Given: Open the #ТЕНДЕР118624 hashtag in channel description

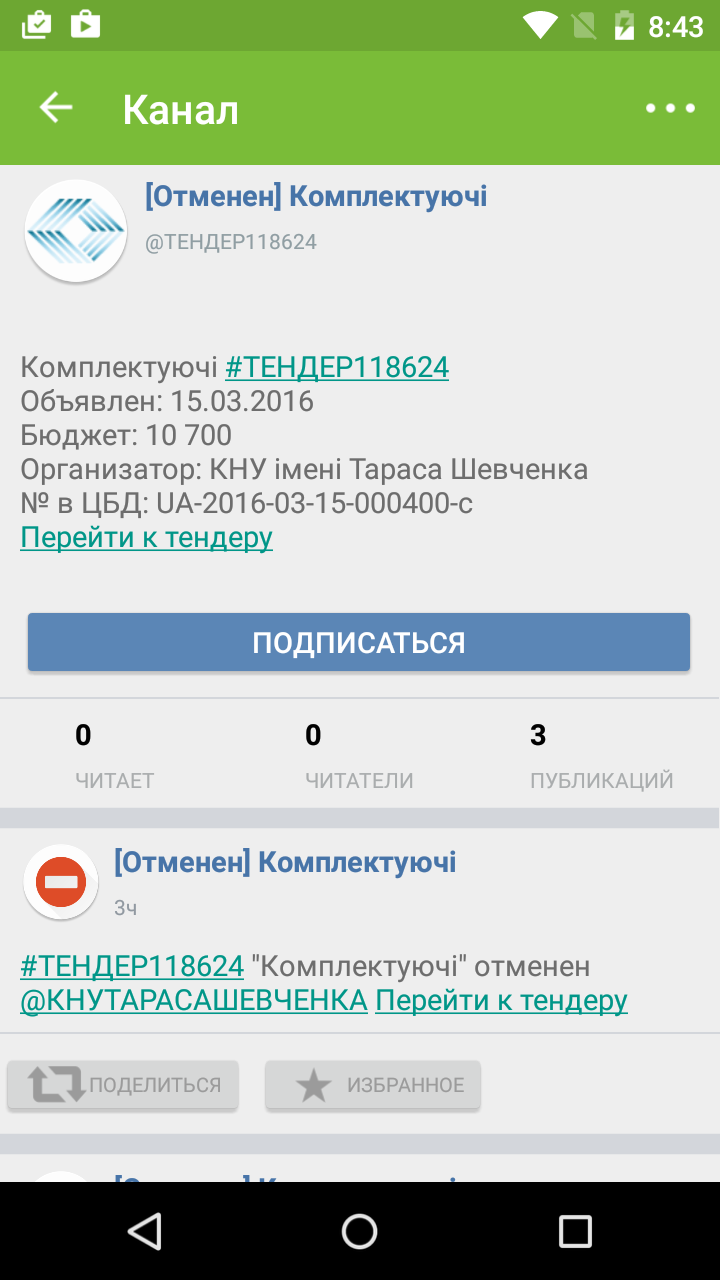Looking at the screenshot, I should click(337, 368).
